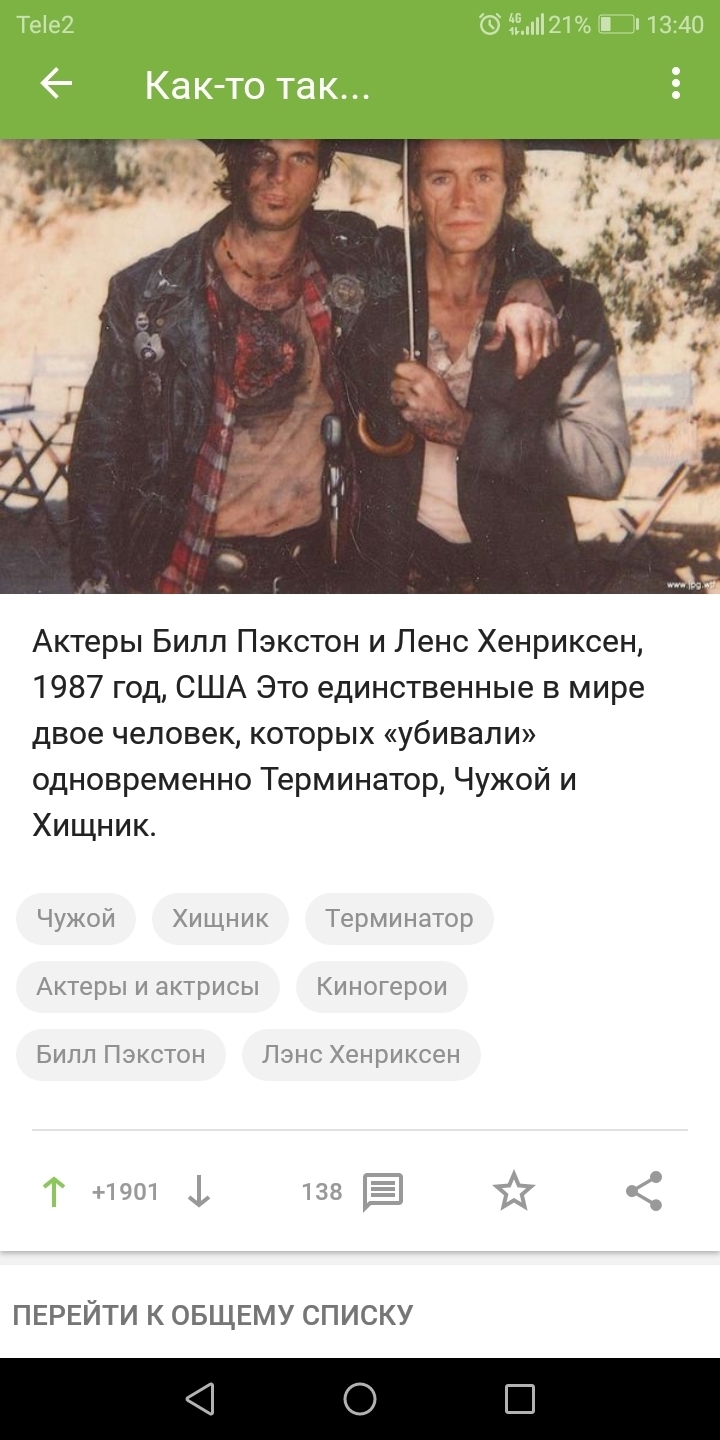Open recent apps from navigation bar
Screen dimensions: 720x1440
coord(519,1399)
